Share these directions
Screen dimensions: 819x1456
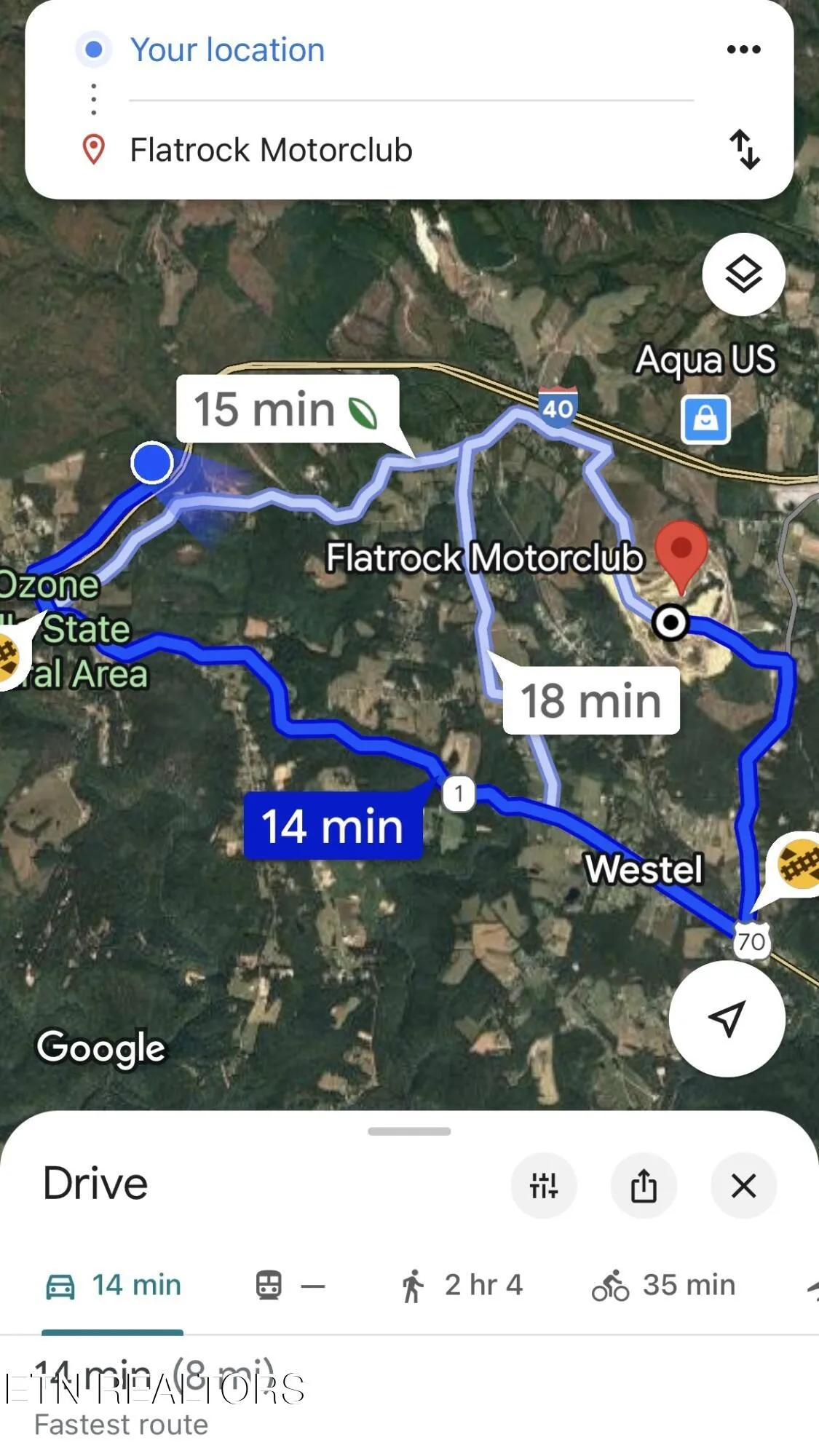pyautogui.click(x=644, y=1185)
